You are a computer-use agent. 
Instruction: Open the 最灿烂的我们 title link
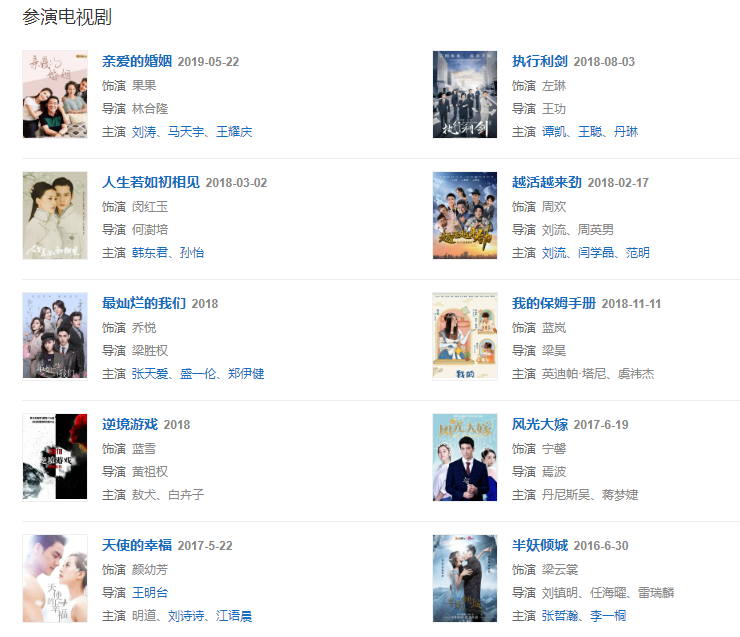coord(143,304)
